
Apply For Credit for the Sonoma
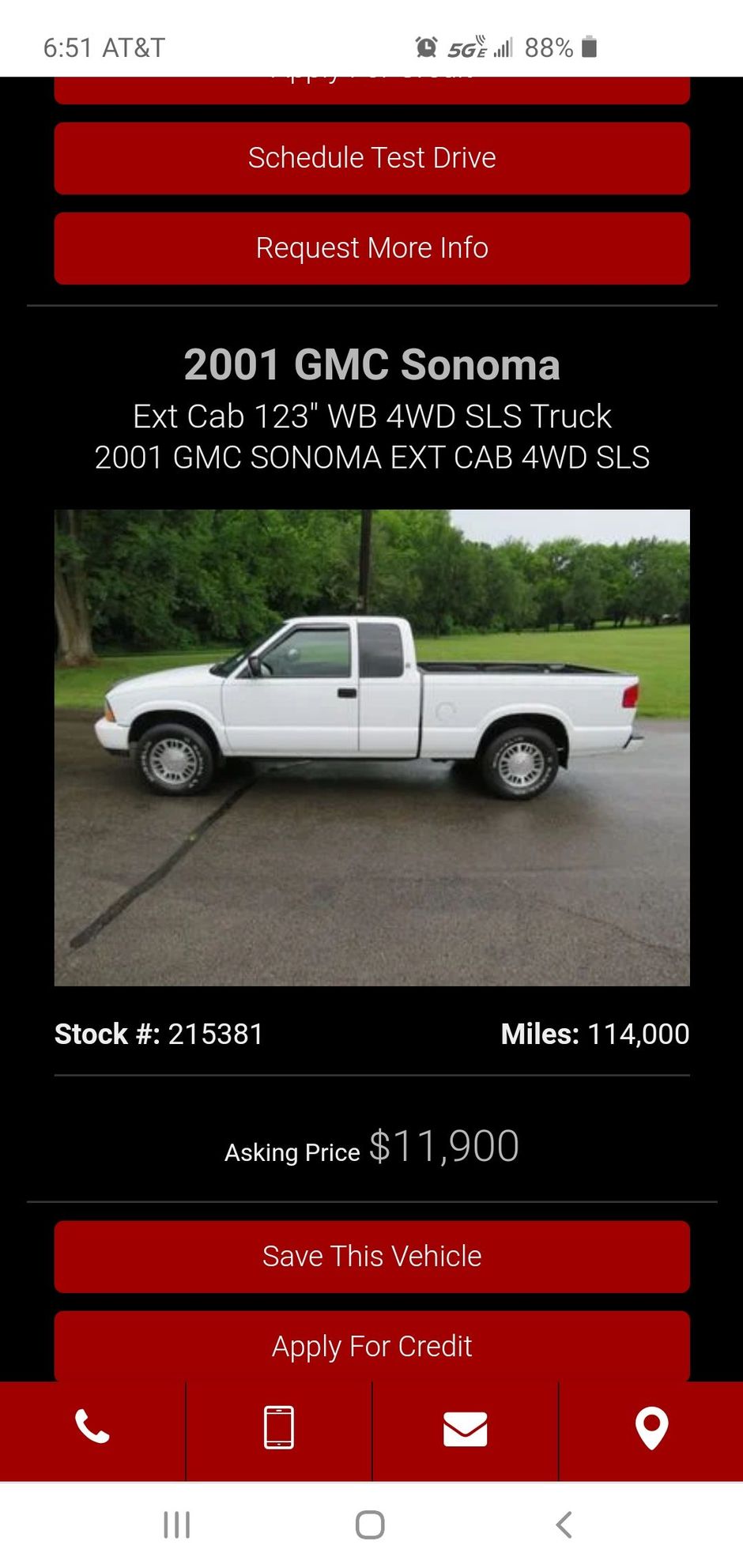[x=371, y=1346]
